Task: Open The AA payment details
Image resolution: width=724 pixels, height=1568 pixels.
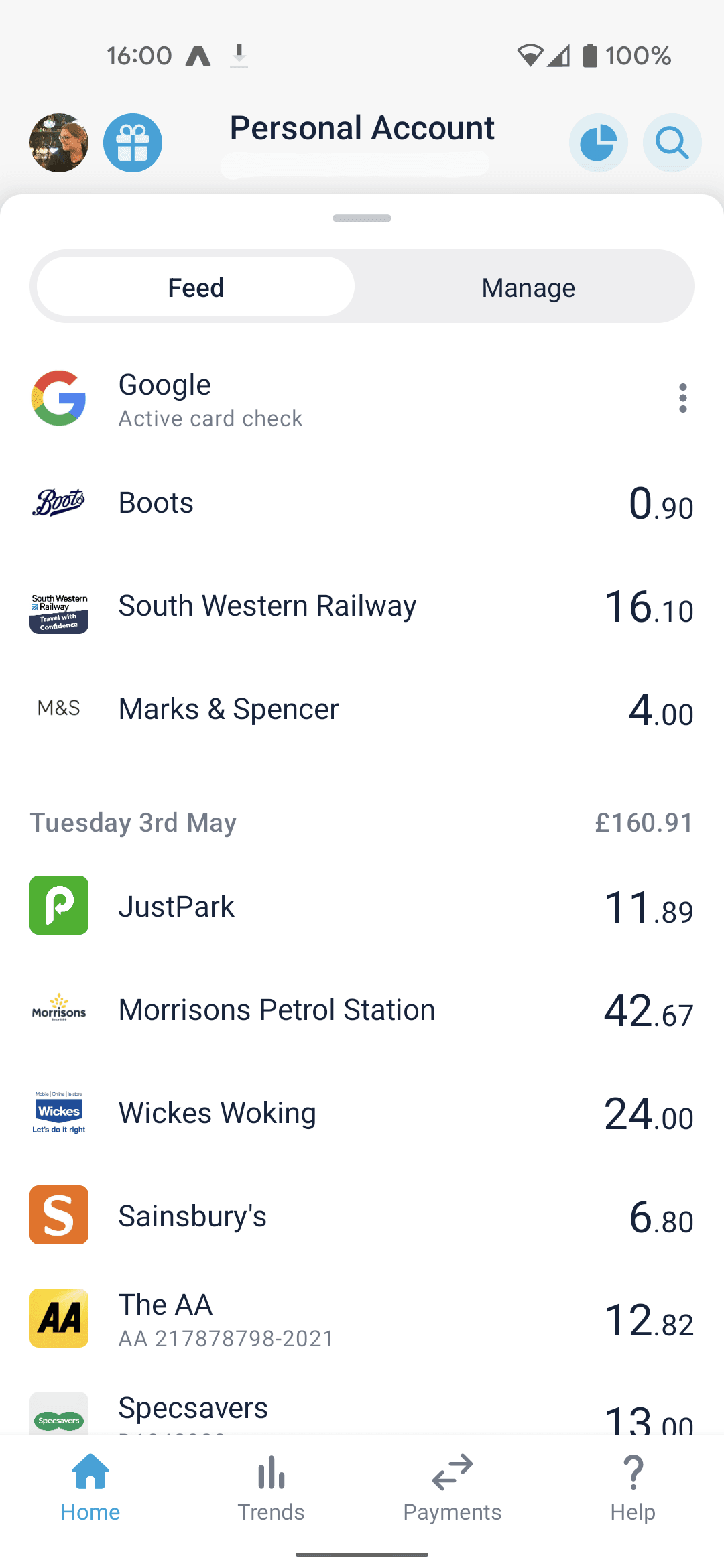Action: click(x=362, y=1319)
